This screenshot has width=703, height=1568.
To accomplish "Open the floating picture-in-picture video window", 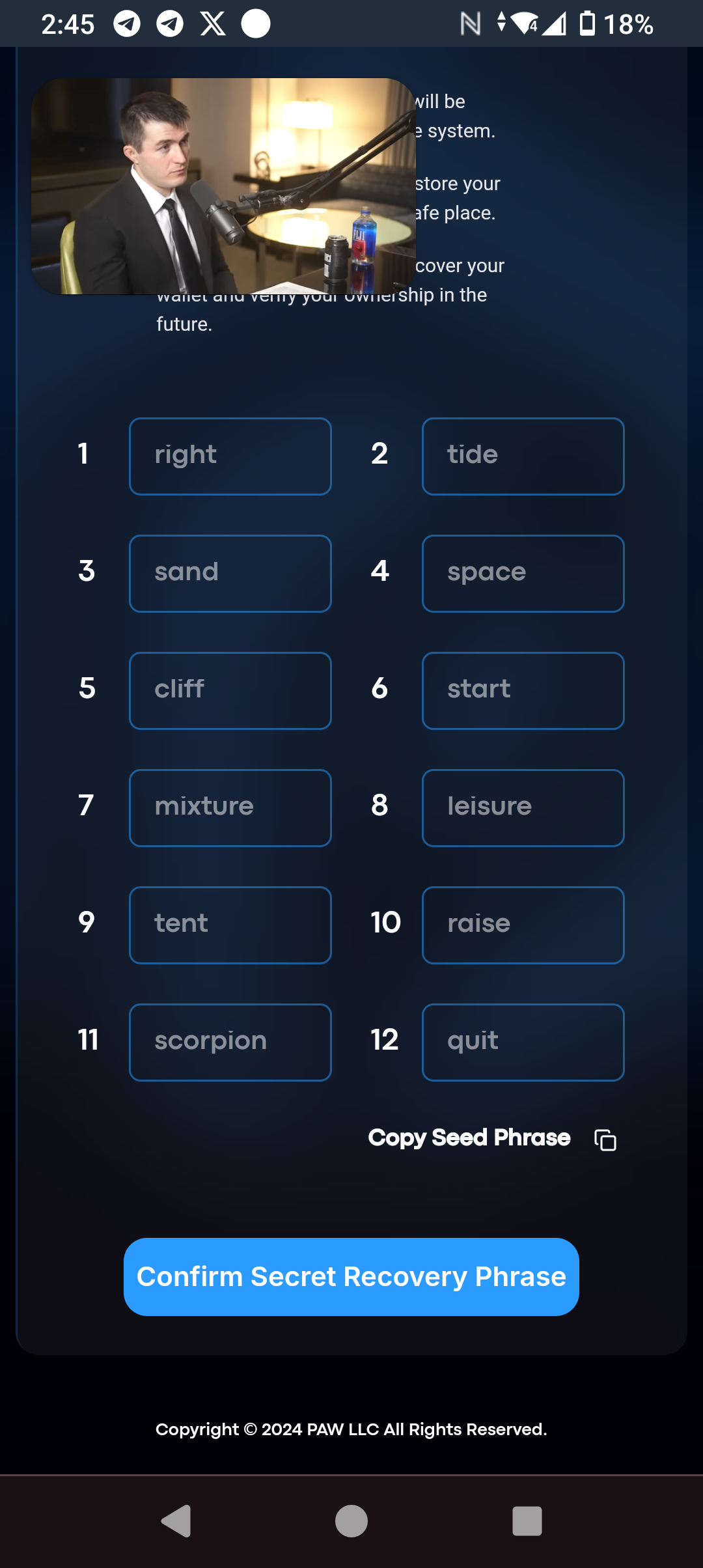I will click(223, 186).
